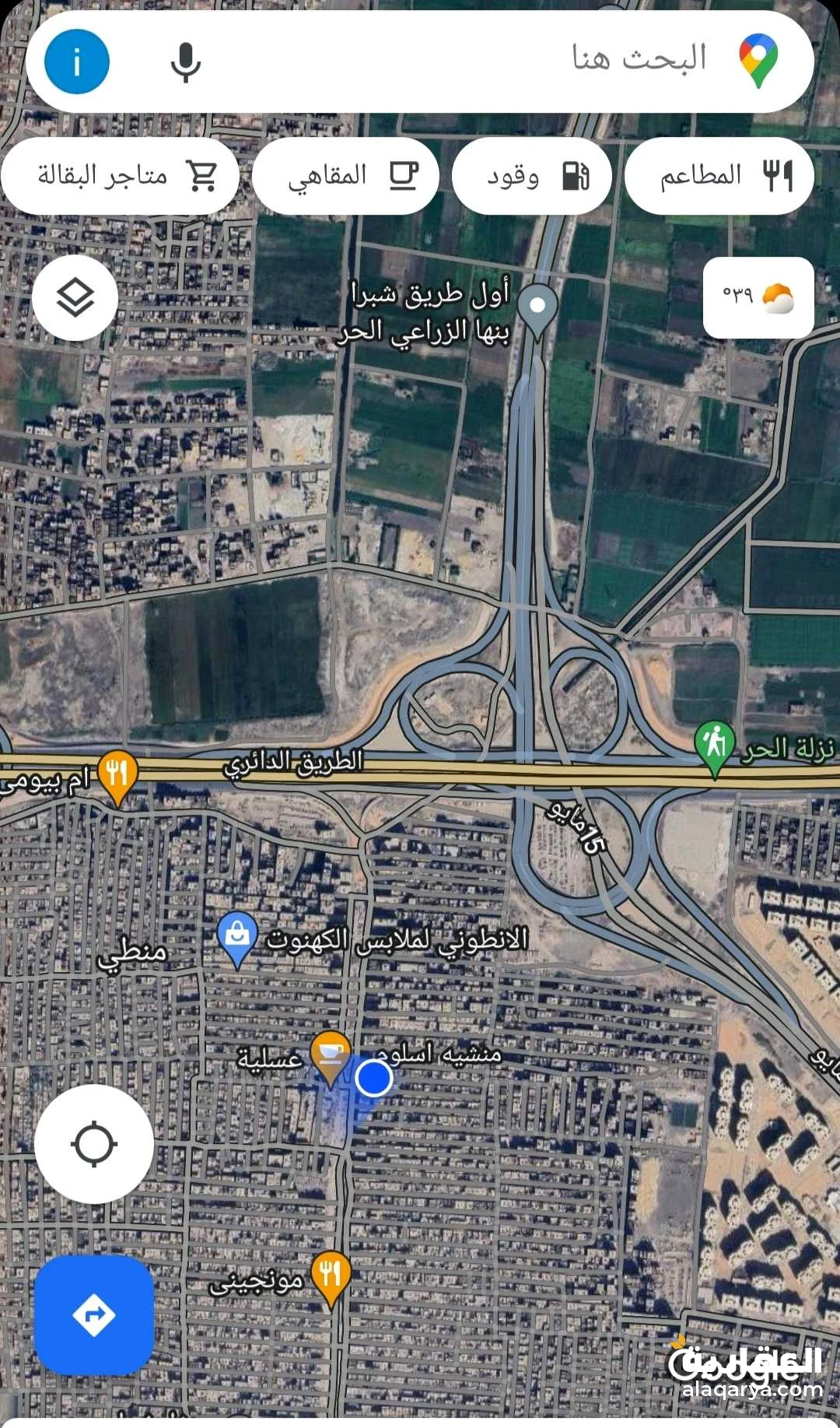The height and width of the screenshot is (1428, 840).
Task: Tap the microphone for voice search
Action: pyautogui.click(x=185, y=61)
